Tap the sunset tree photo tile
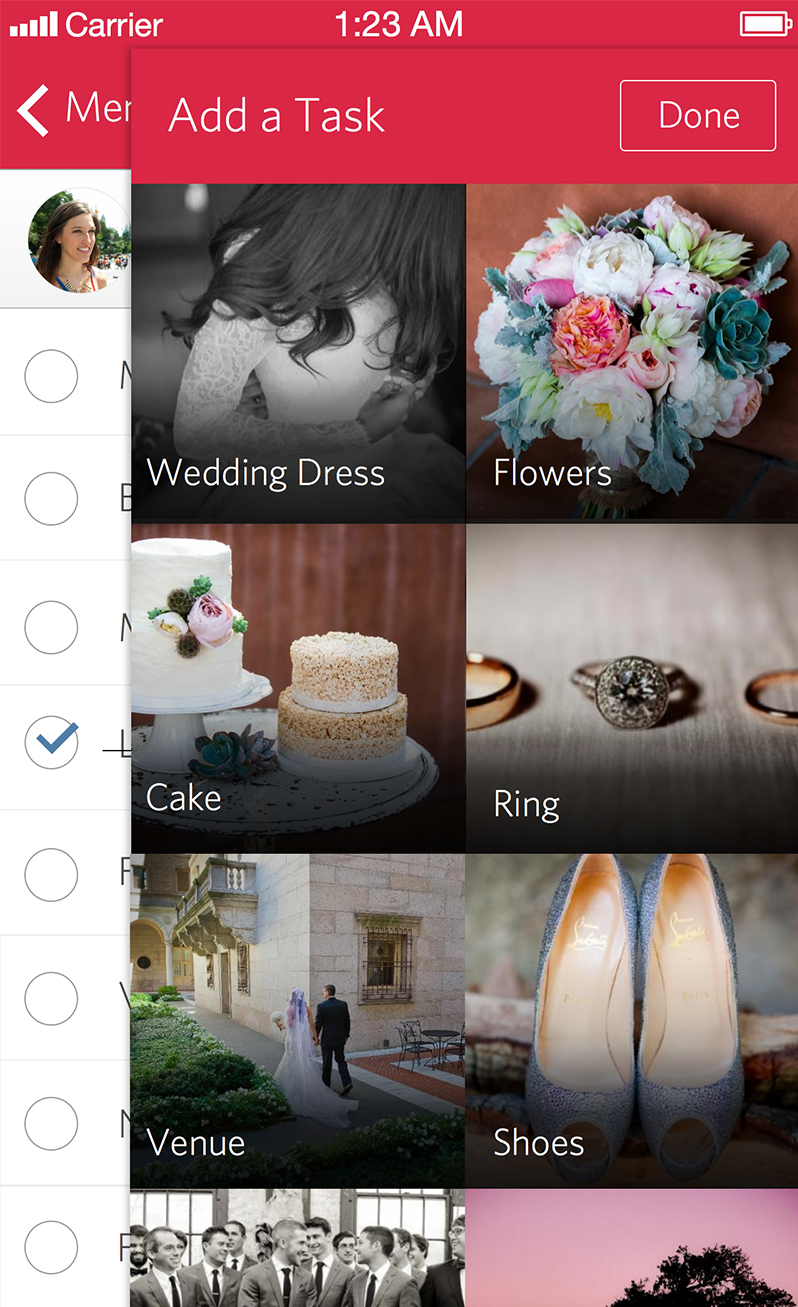Image resolution: width=798 pixels, height=1307 pixels. 632,1248
